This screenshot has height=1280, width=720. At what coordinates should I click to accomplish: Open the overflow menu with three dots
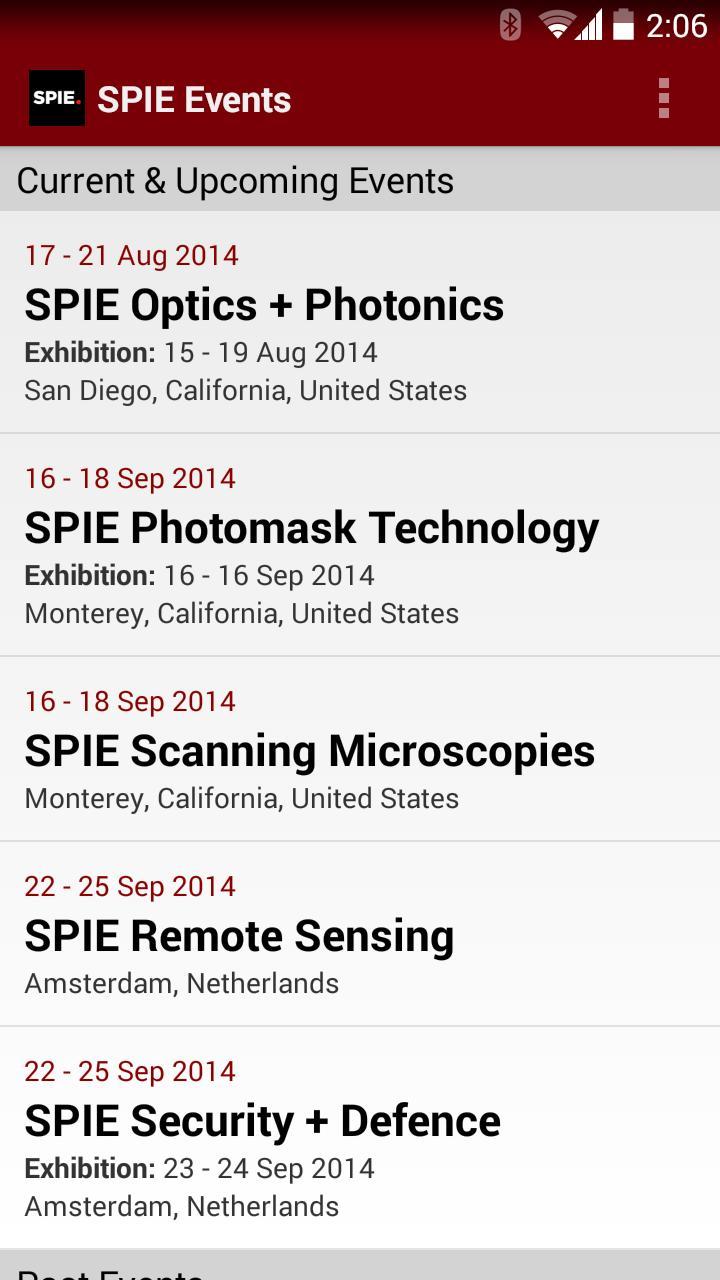click(663, 98)
